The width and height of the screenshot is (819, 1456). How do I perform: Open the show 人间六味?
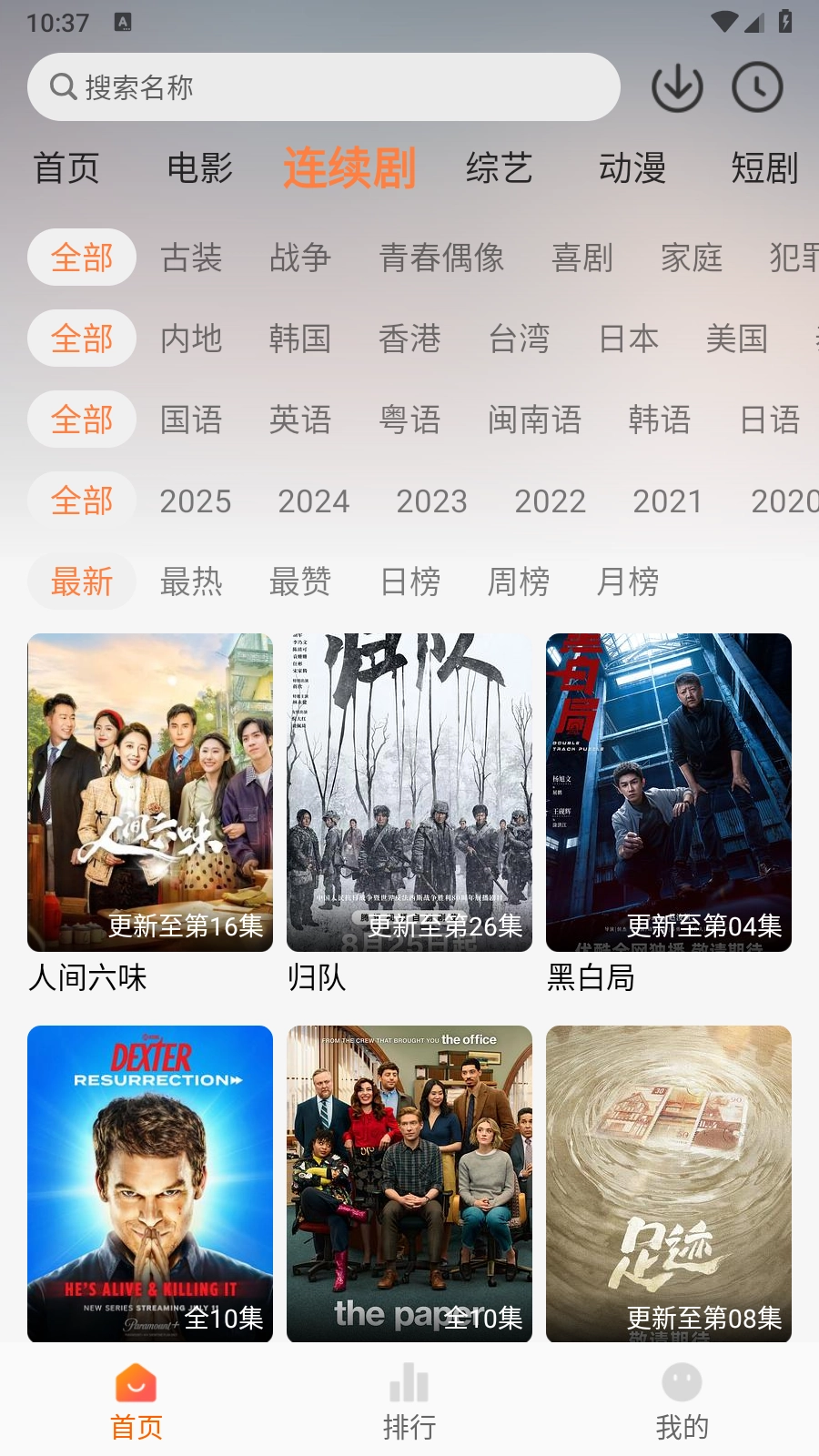149,792
